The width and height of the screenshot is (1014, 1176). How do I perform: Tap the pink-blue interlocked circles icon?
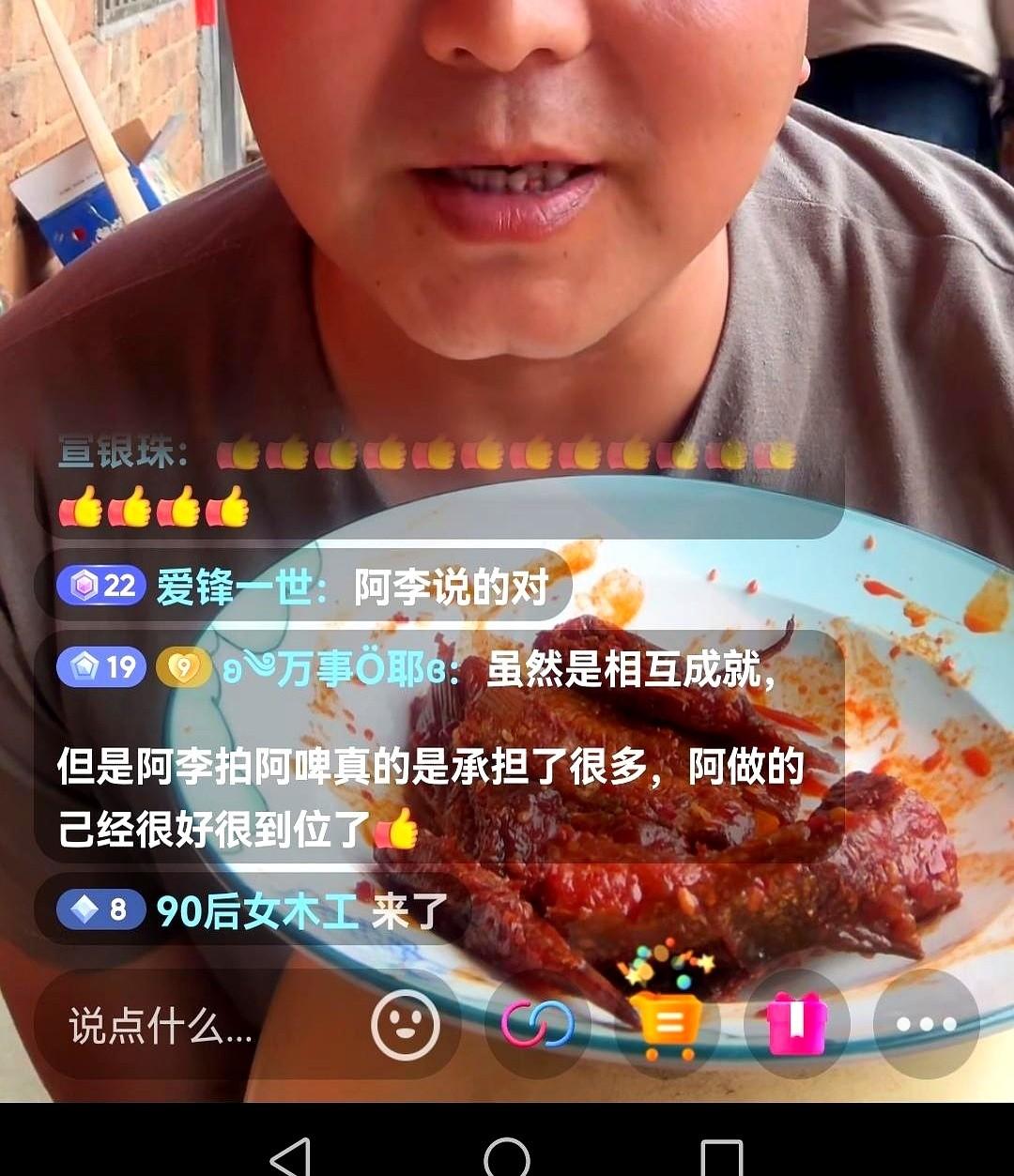tap(539, 1026)
